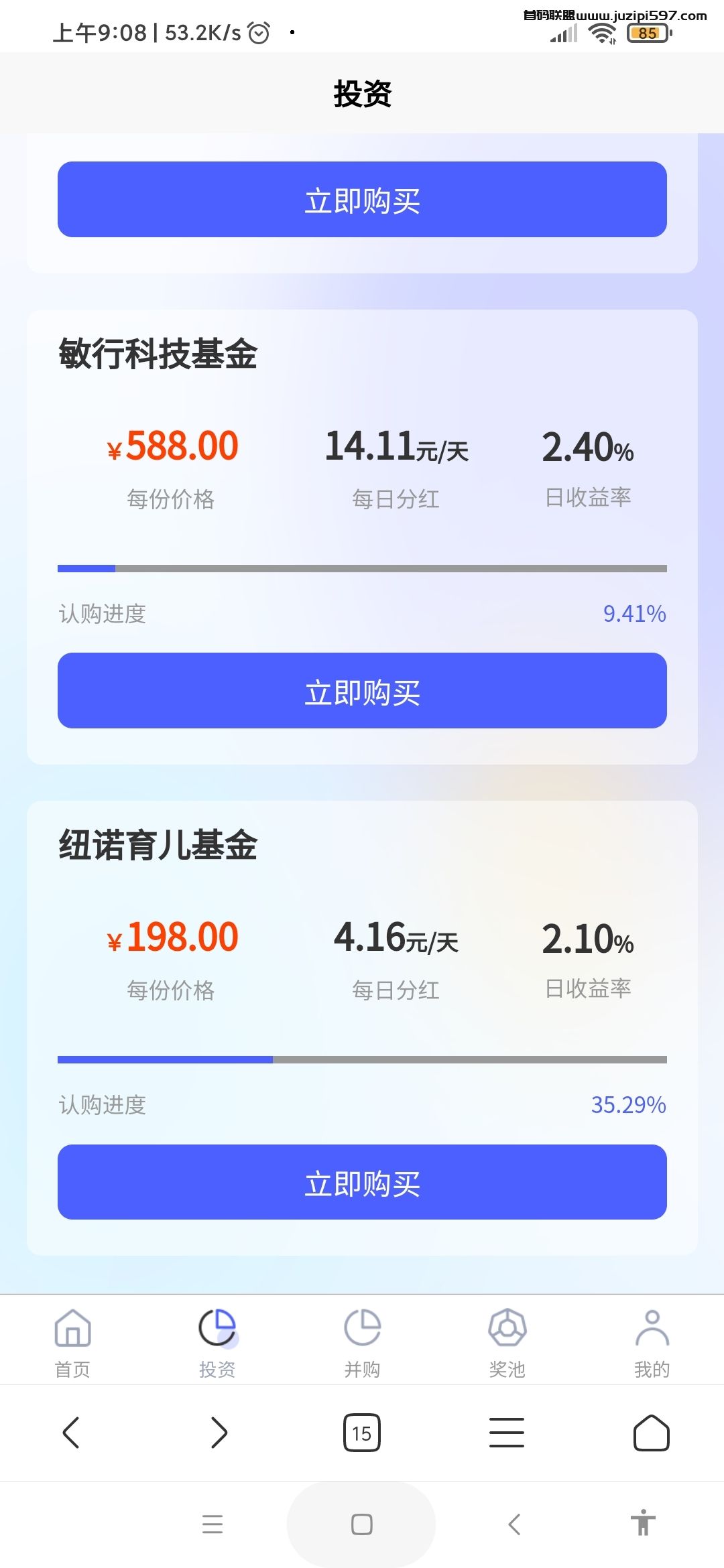
Task: Open the 奖池 tab
Action: [507, 1343]
